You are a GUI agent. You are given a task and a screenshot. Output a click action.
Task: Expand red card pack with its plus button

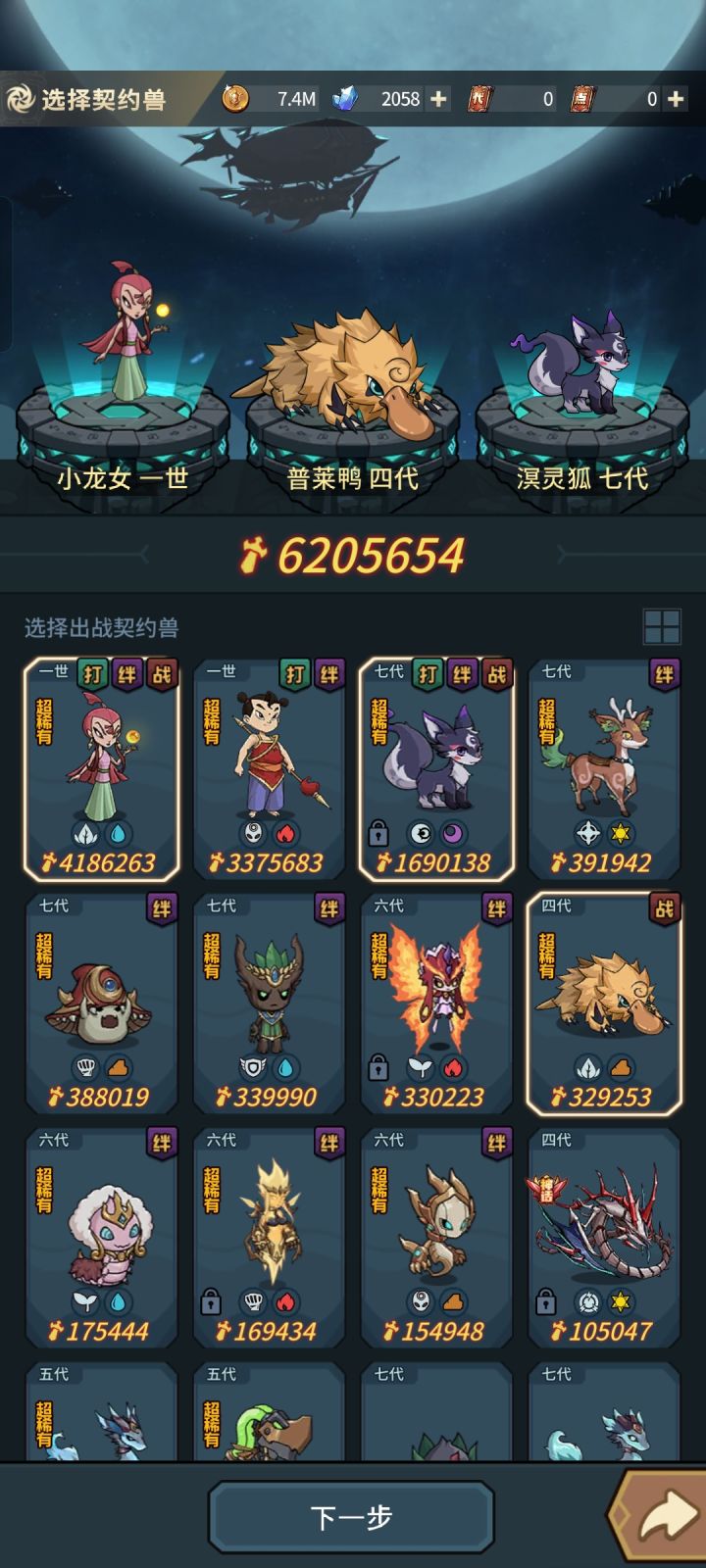coord(675,99)
